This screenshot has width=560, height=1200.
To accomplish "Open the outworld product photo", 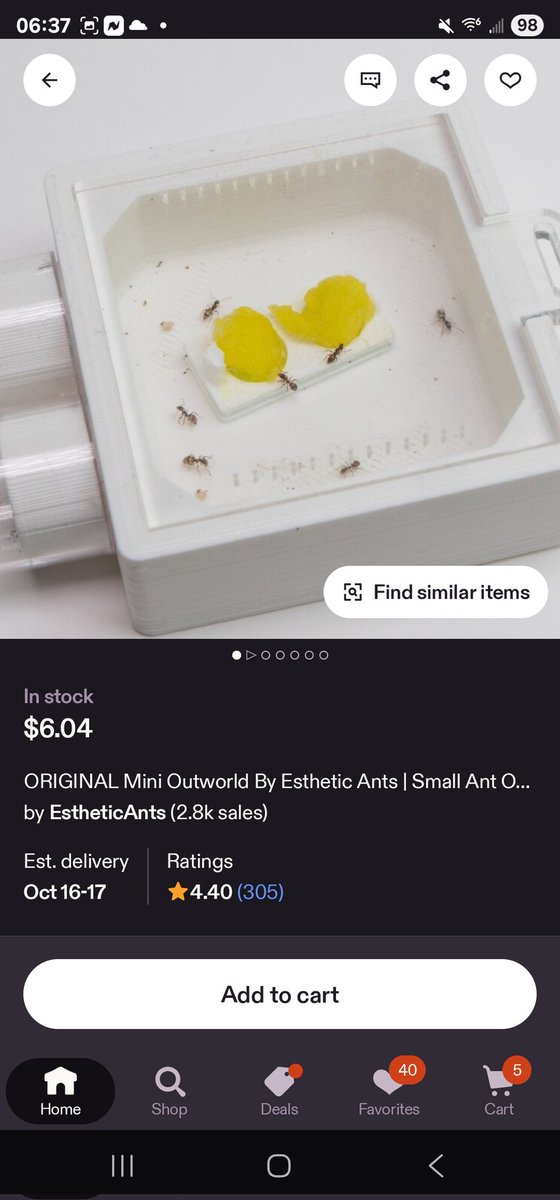I will 280,340.
